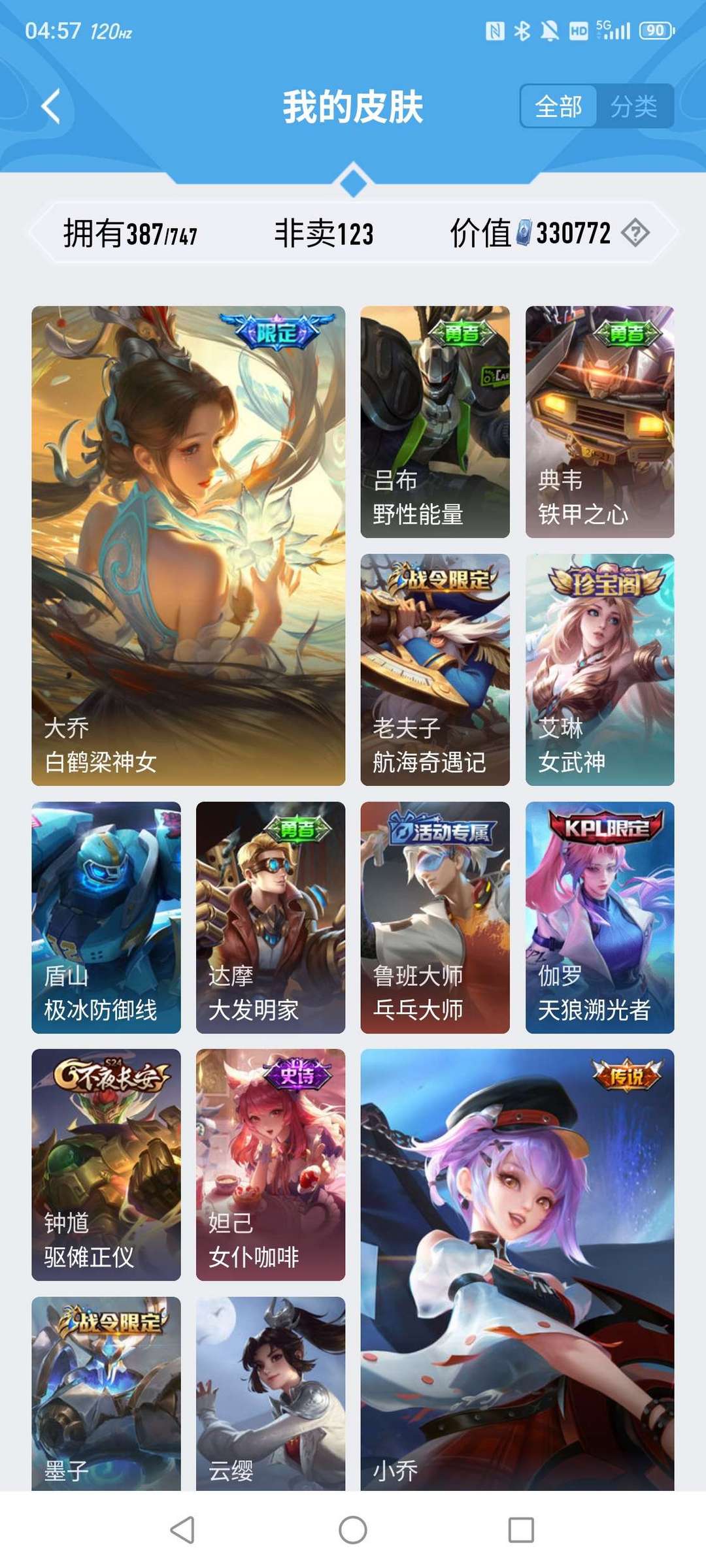
Task: Open recent apps from navigation bar
Action: point(521,1529)
